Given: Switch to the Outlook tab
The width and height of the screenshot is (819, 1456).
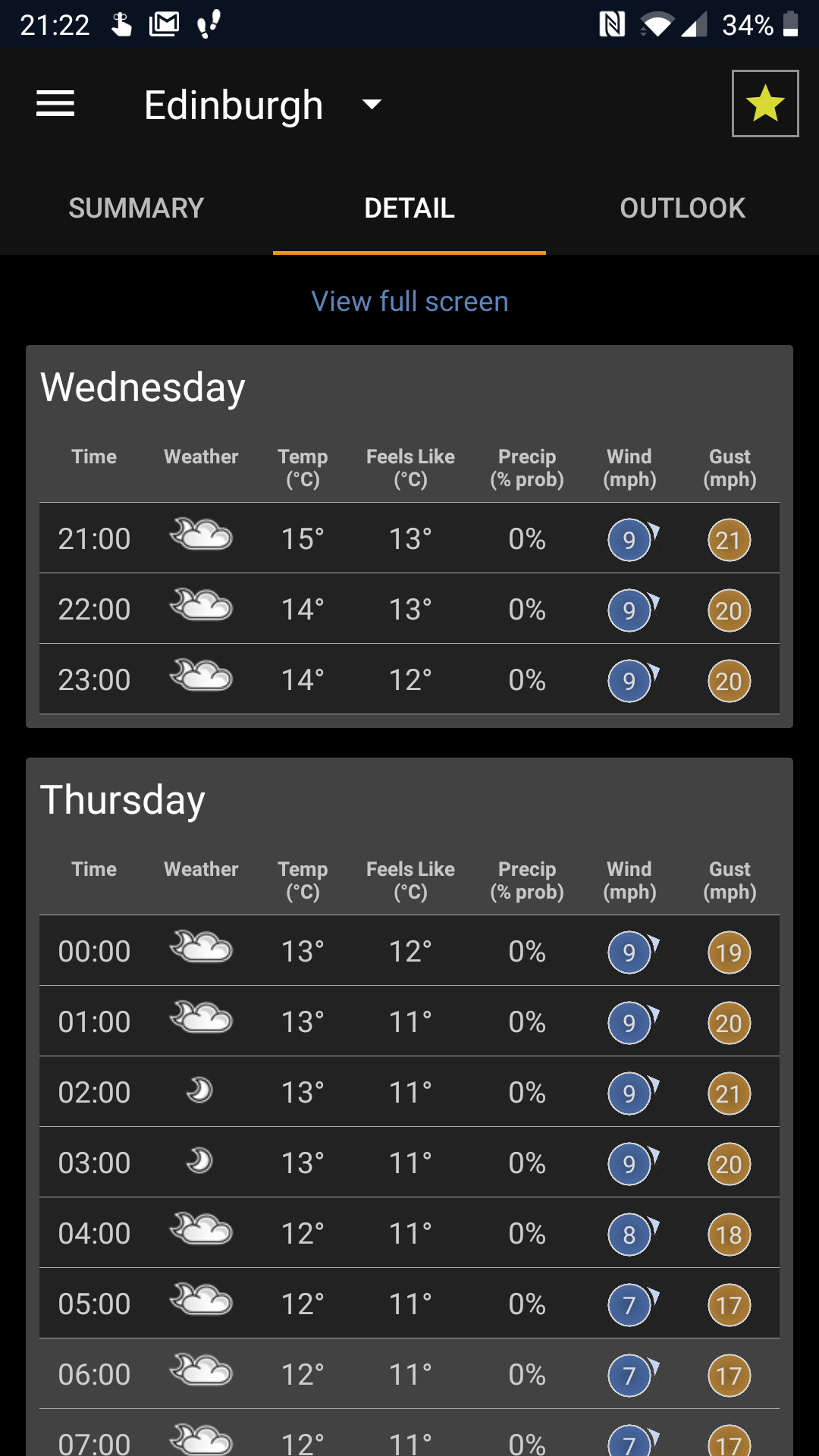Looking at the screenshot, I should (x=682, y=208).
